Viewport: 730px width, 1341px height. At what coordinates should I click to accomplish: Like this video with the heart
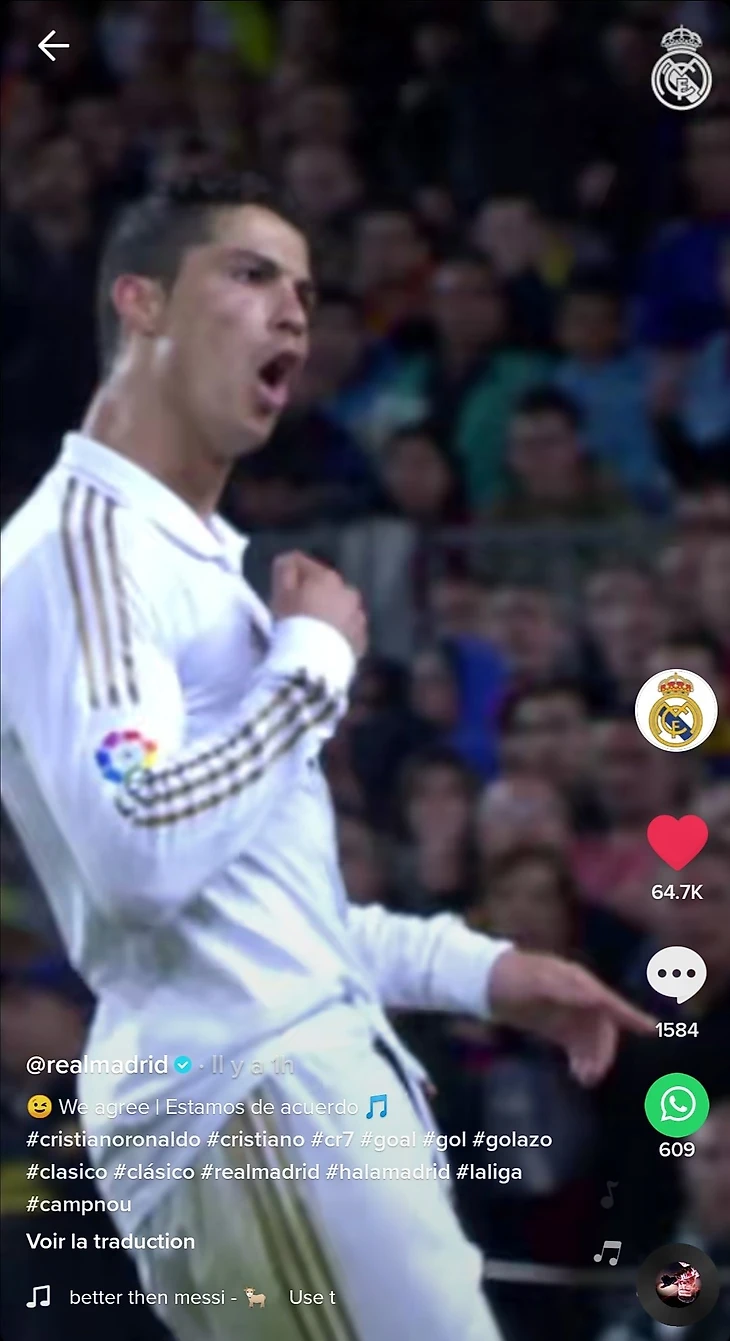tap(677, 842)
